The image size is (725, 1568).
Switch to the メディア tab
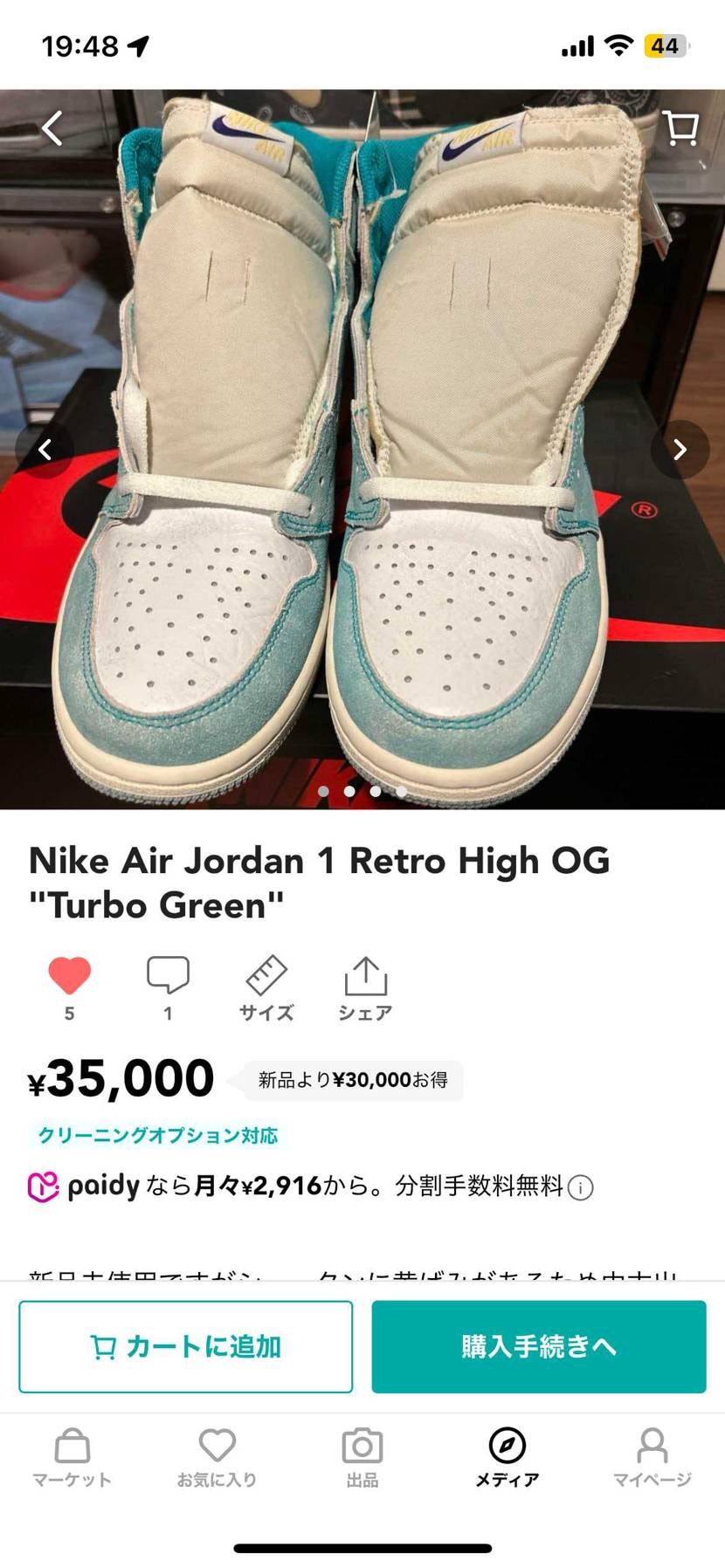507,1458
